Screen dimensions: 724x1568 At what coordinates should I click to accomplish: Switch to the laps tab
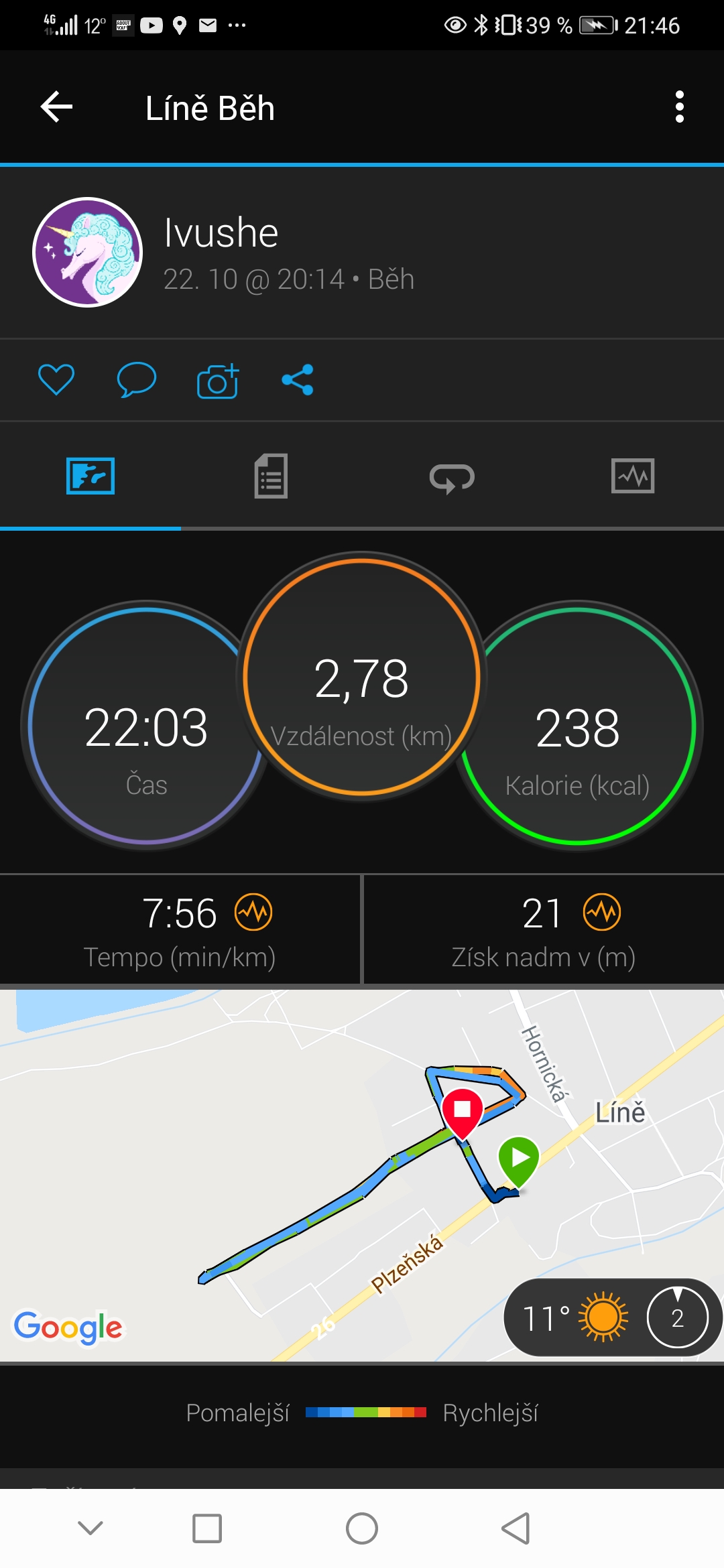click(452, 478)
